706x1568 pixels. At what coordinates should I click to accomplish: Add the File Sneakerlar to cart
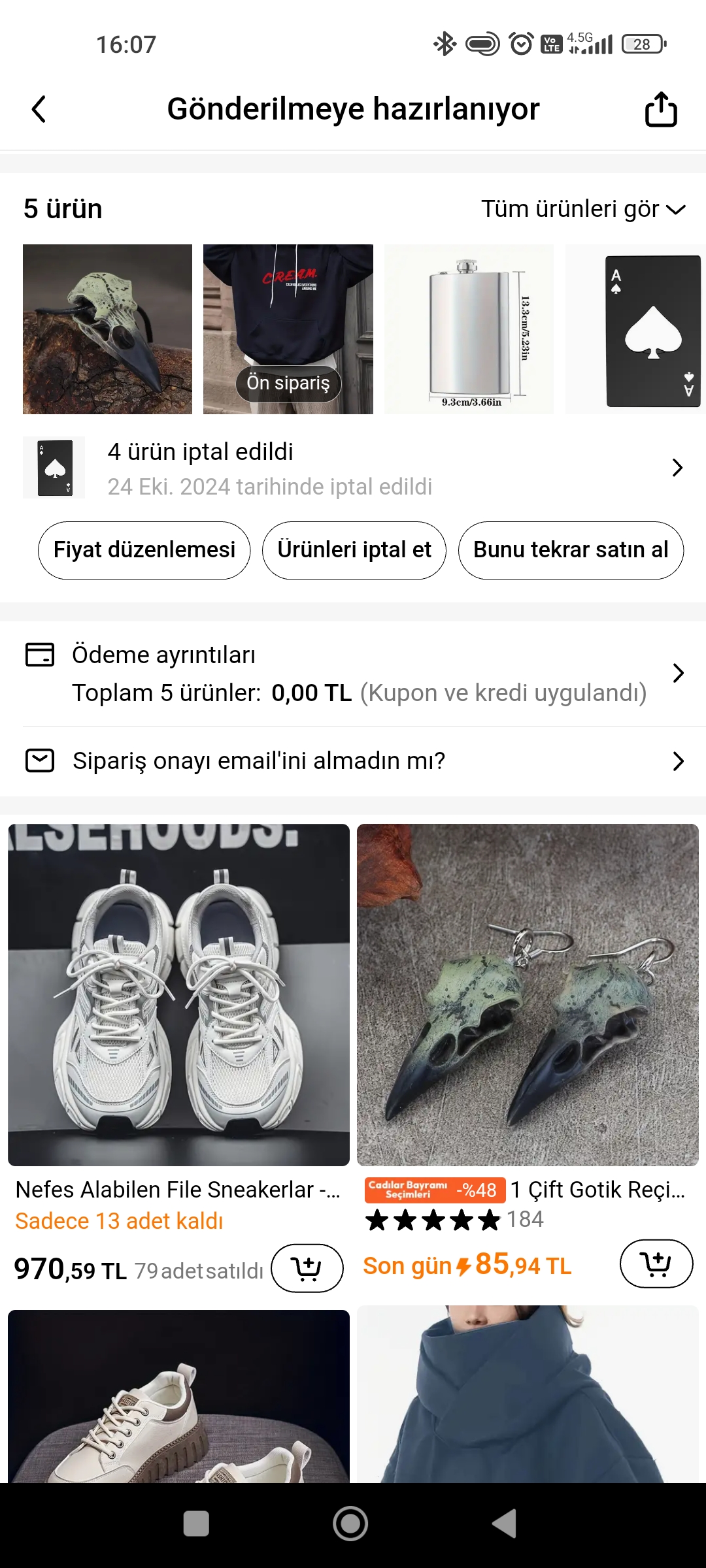click(x=307, y=1268)
